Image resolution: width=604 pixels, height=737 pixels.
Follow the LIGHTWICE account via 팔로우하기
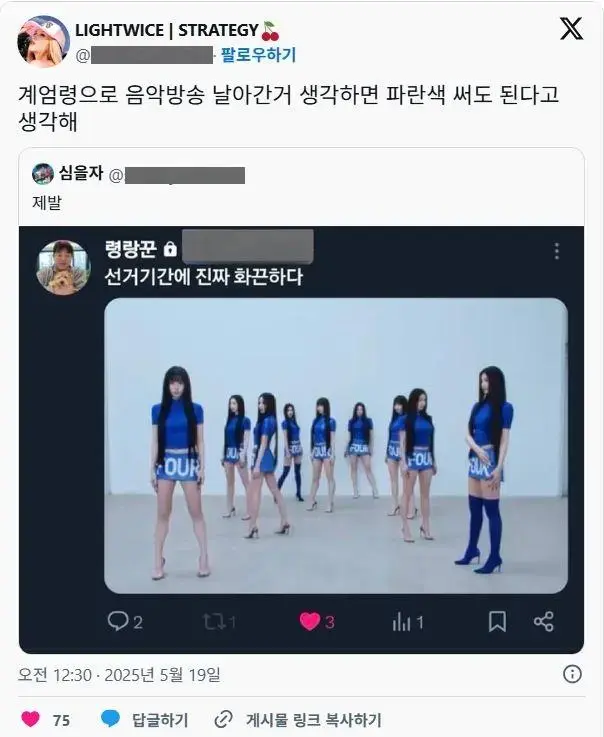pos(257,55)
